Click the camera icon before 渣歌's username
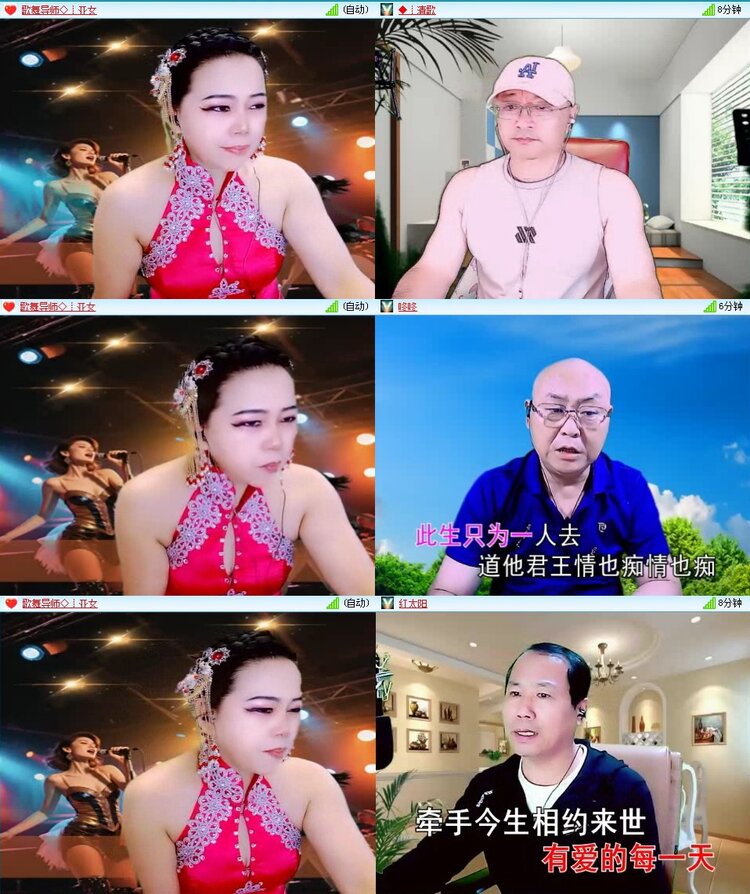750x894 pixels. [386, 11]
